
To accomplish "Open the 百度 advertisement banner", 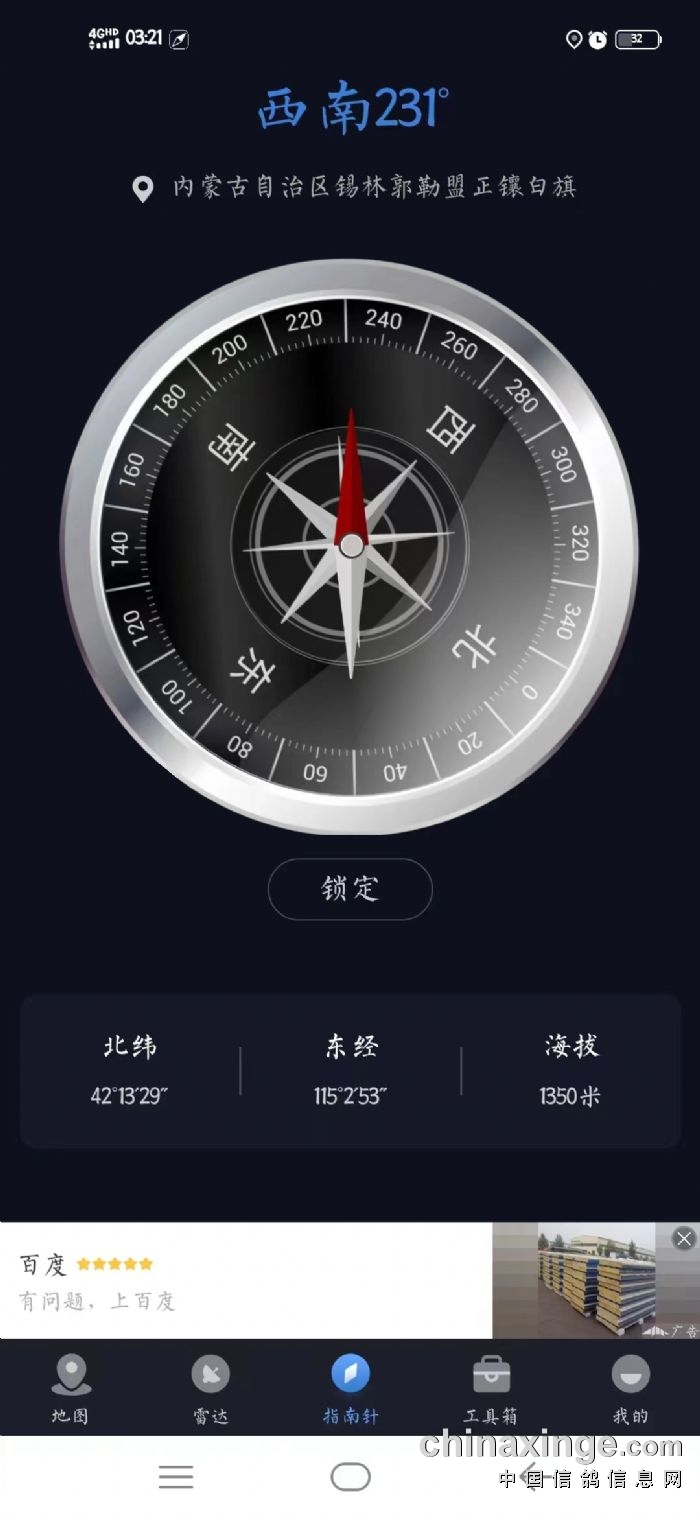I will pos(250,1281).
